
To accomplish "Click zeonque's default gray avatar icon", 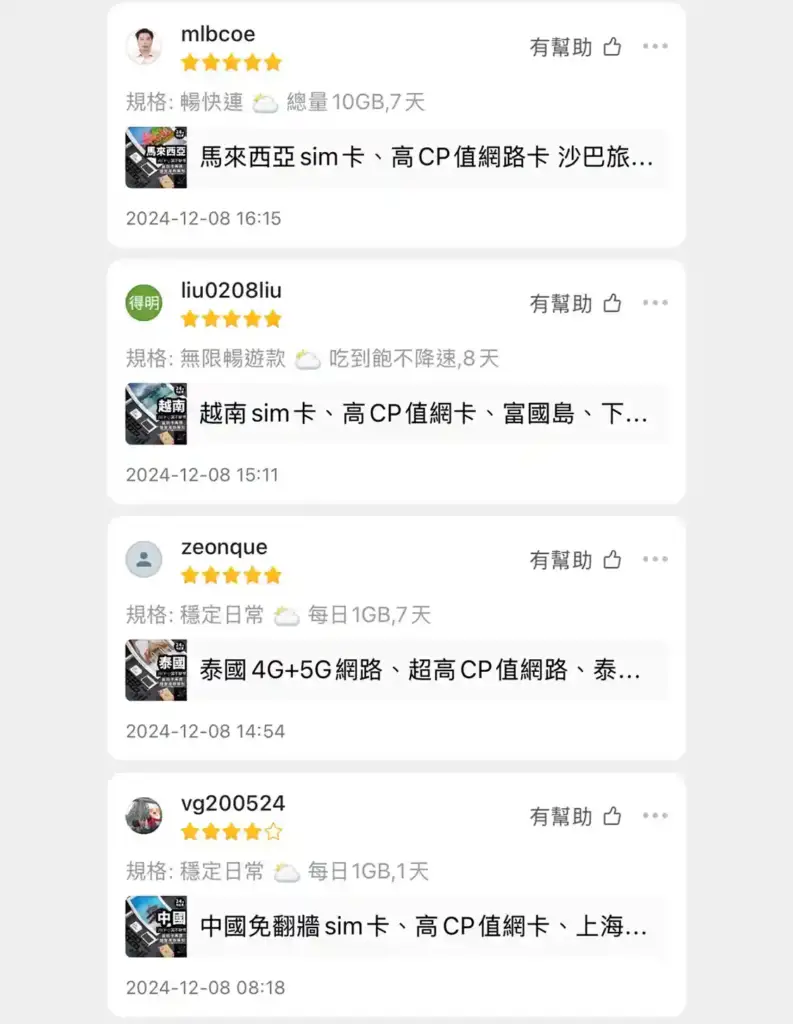I will [143, 559].
